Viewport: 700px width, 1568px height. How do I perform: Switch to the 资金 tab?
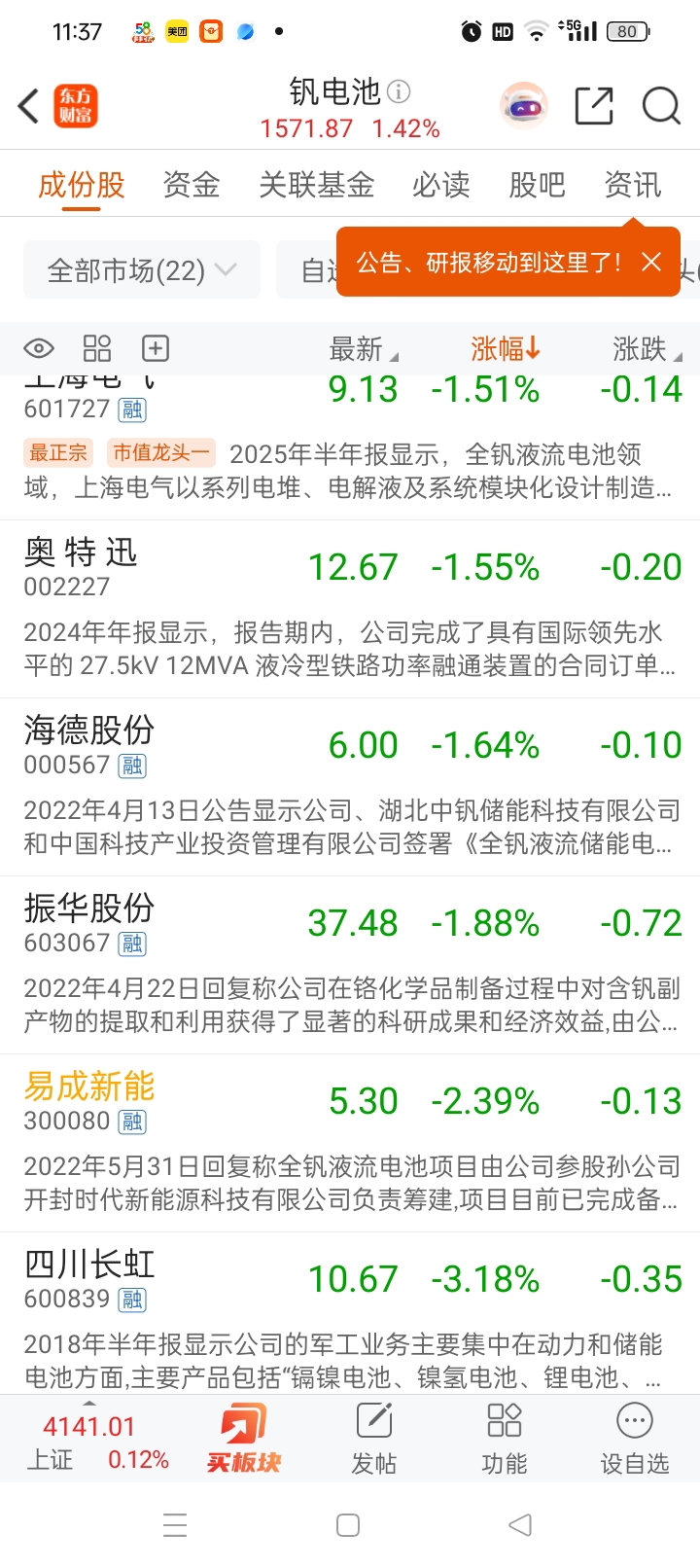point(191,184)
